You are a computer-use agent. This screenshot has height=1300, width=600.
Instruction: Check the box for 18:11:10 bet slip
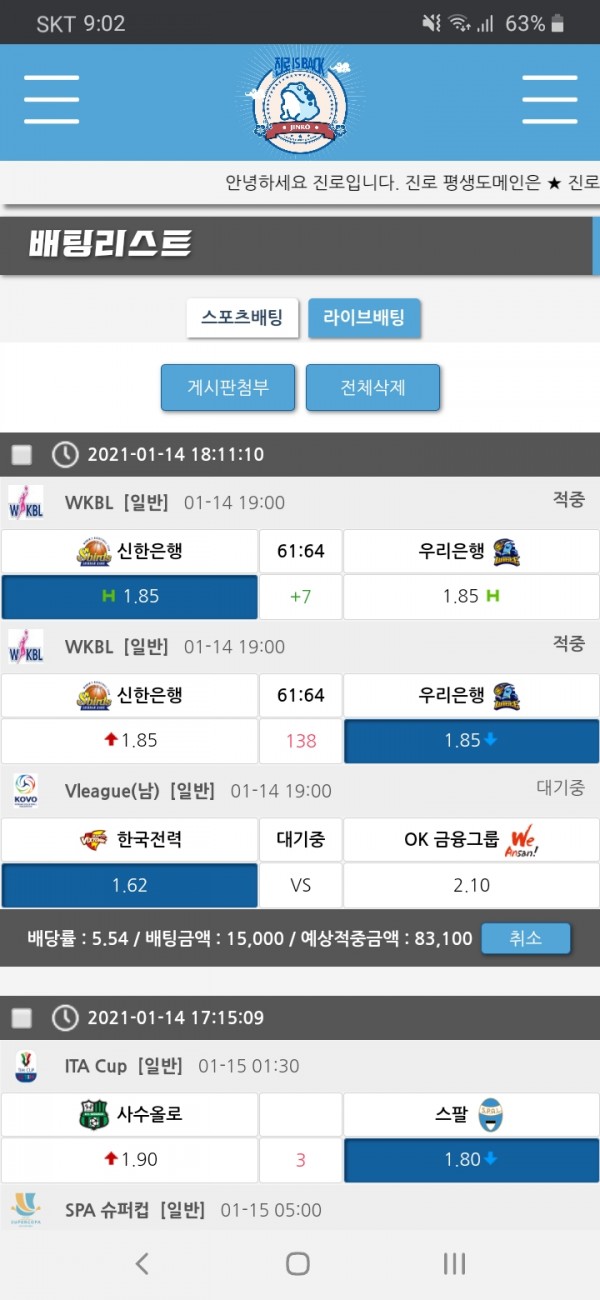pyautogui.click(x=22, y=455)
